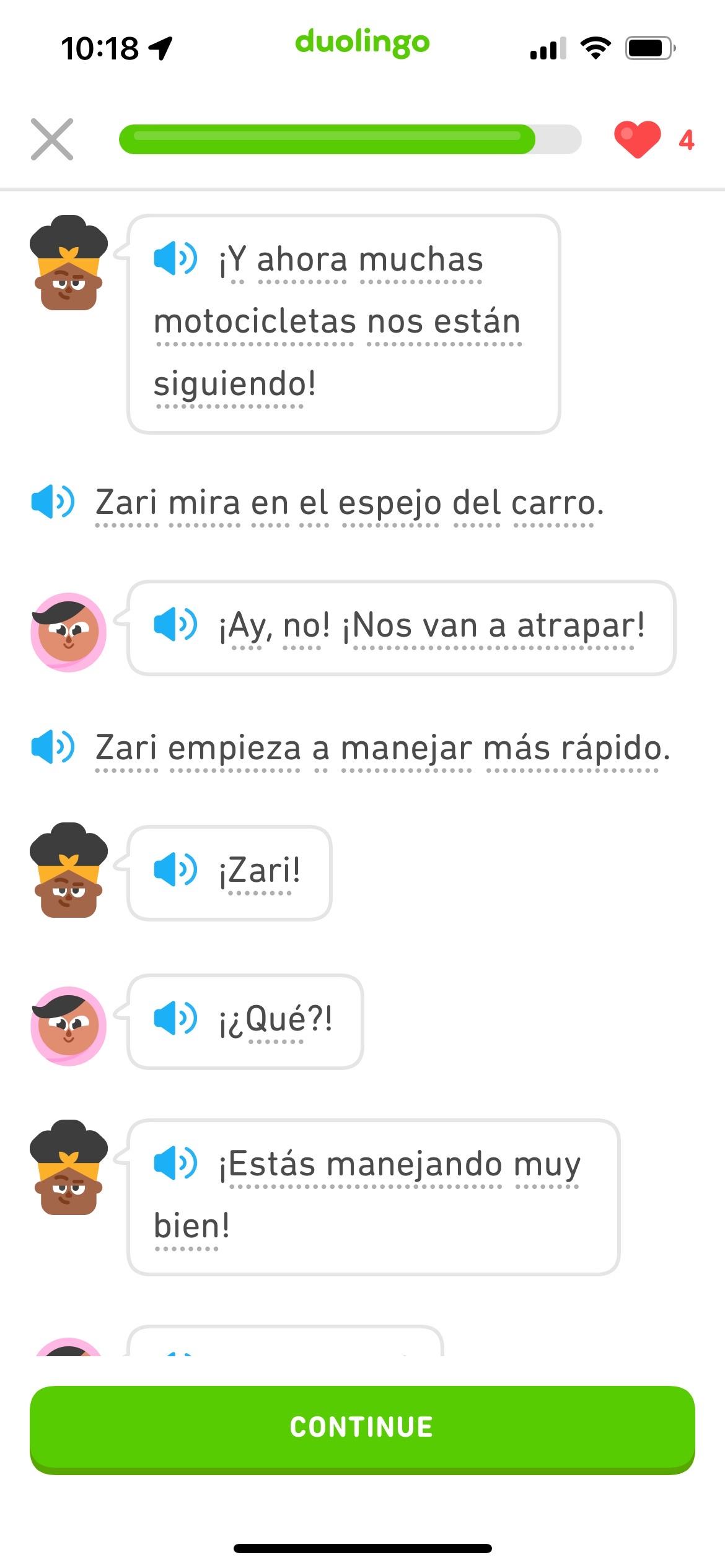Hear the "¡¿Qué?!" line spoken
This screenshot has height=1568, width=725.
point(175,1018)
